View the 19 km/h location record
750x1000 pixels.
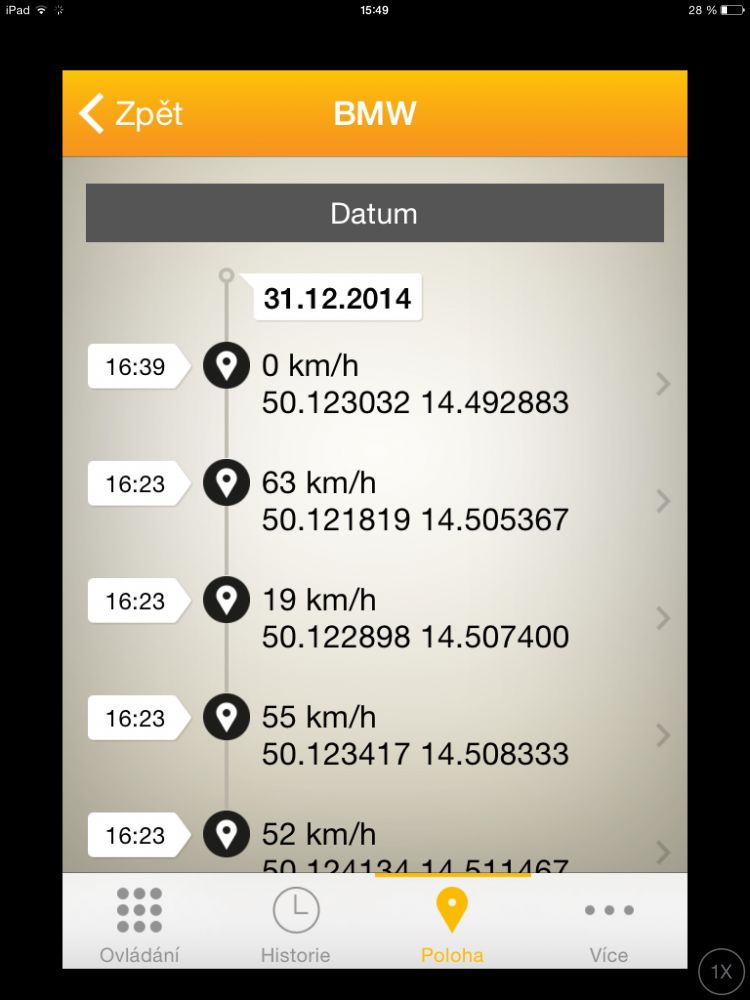tap(414, 618)
